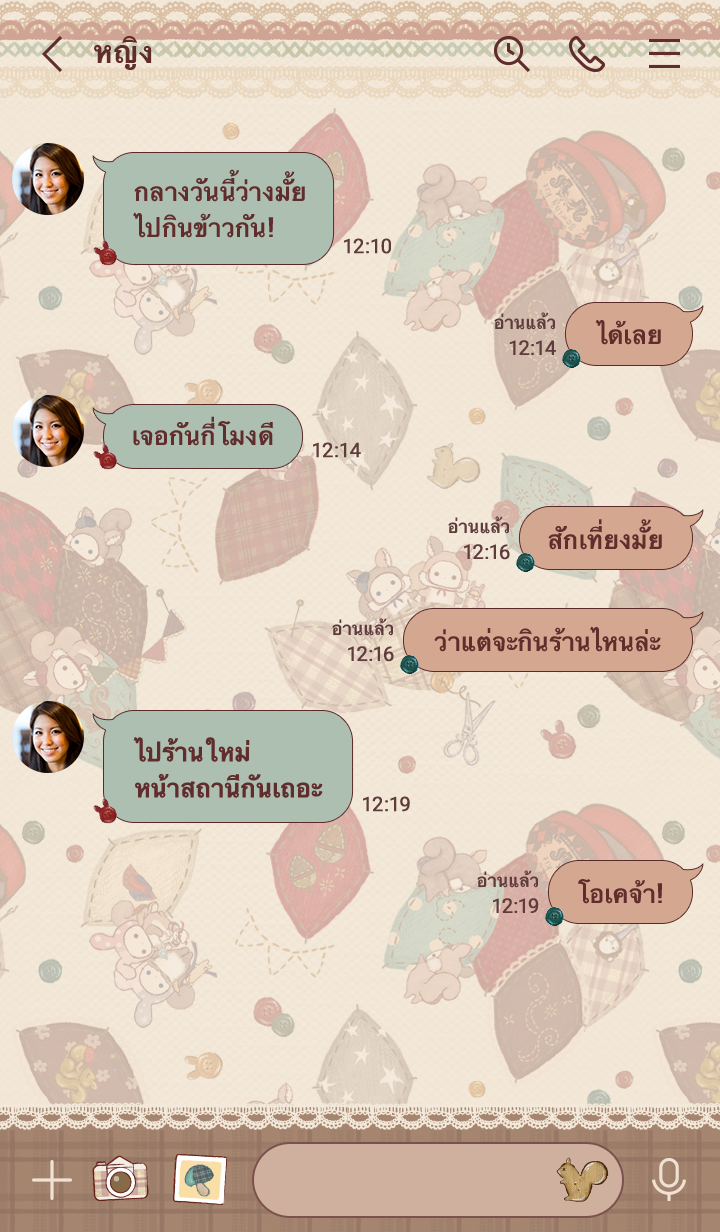This screenshot has height=1232, width=720.
Task: View profile photo beside the 'เจอกันกี่โมงดี' message
Action: (x=48, y=431)
